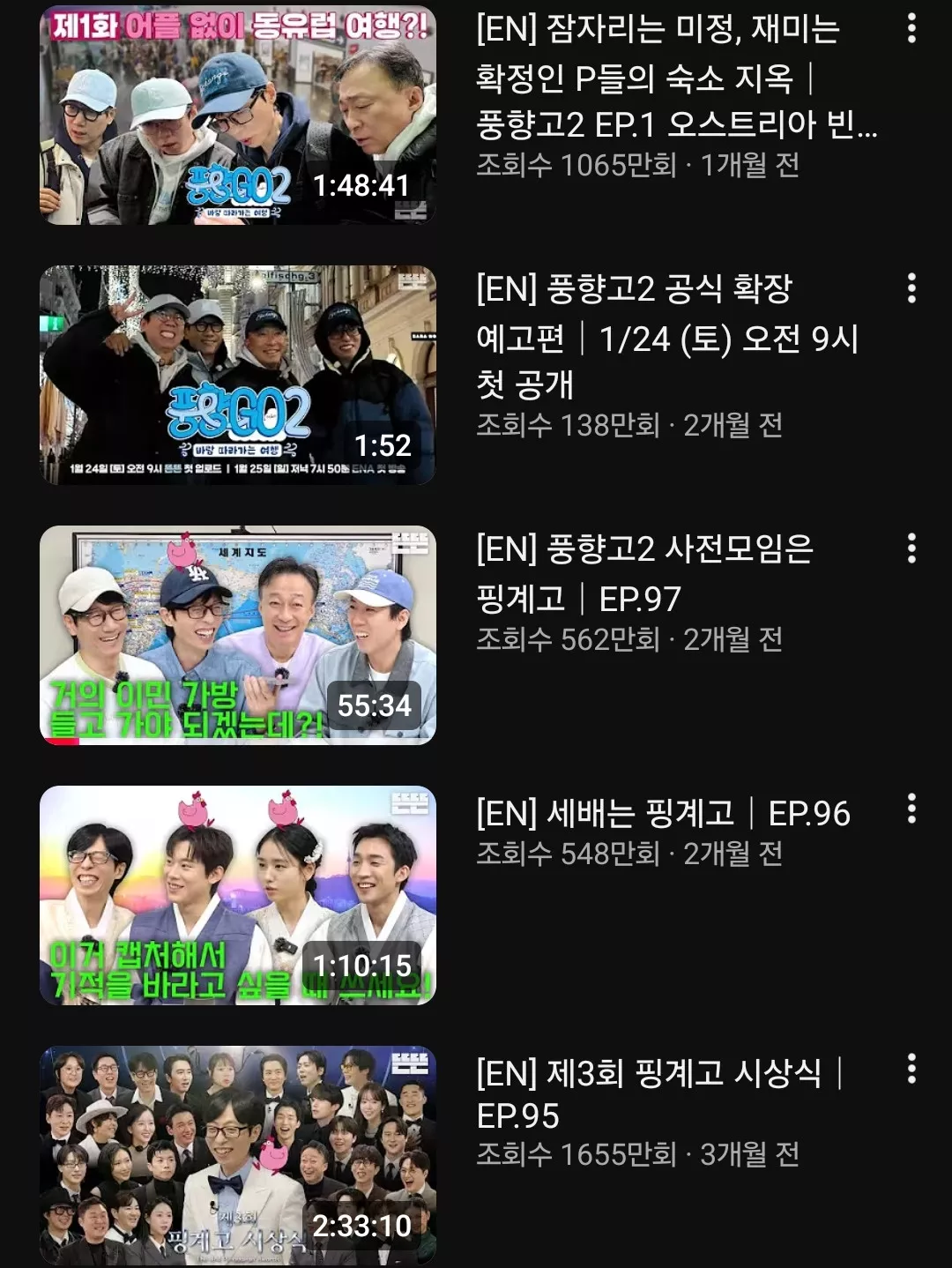Tap the three-dot menu beside EP.96
The image size is (952, 1268).
911,809
